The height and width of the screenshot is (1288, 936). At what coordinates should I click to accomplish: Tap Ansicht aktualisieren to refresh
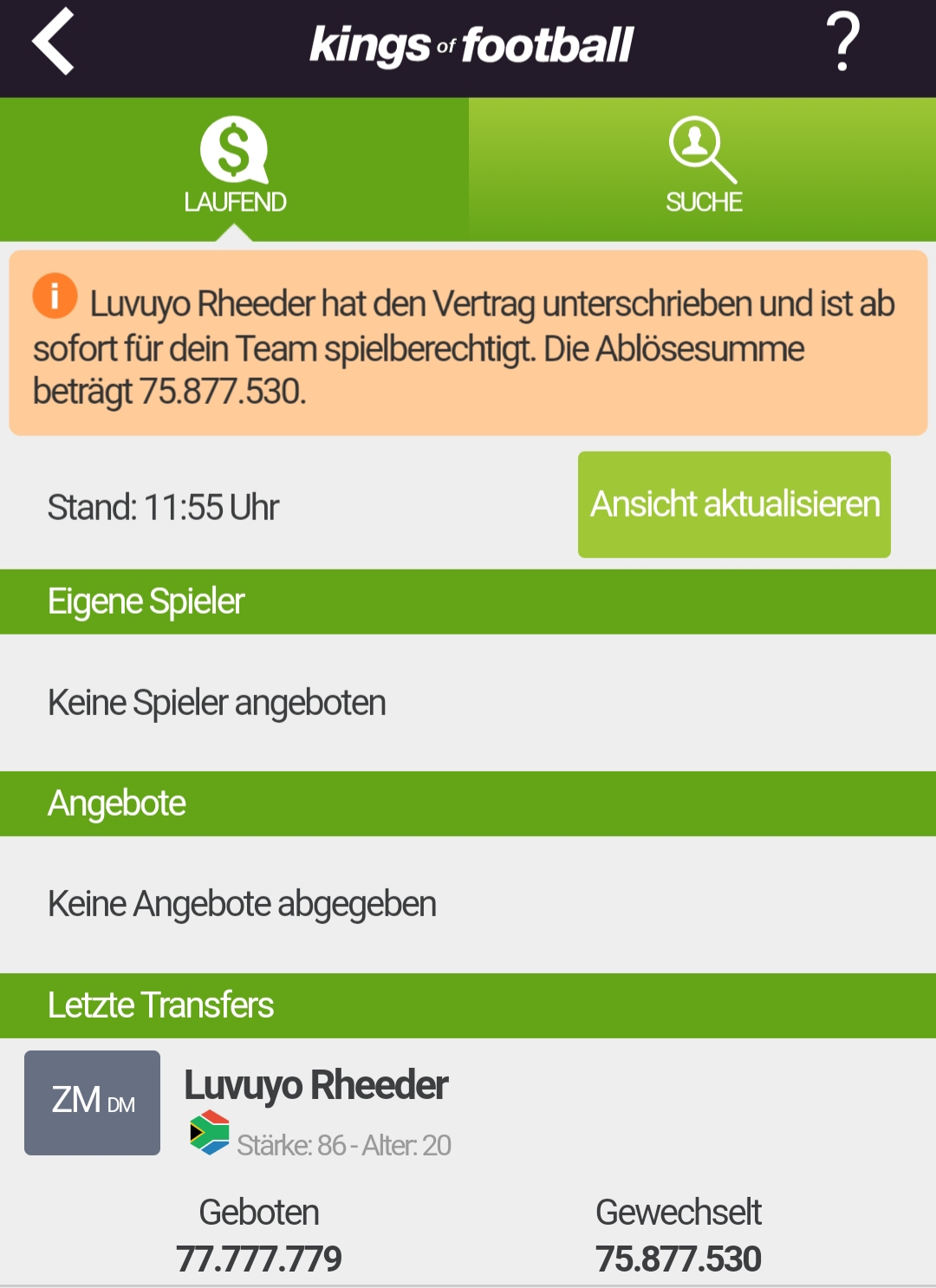pos(734,504)
